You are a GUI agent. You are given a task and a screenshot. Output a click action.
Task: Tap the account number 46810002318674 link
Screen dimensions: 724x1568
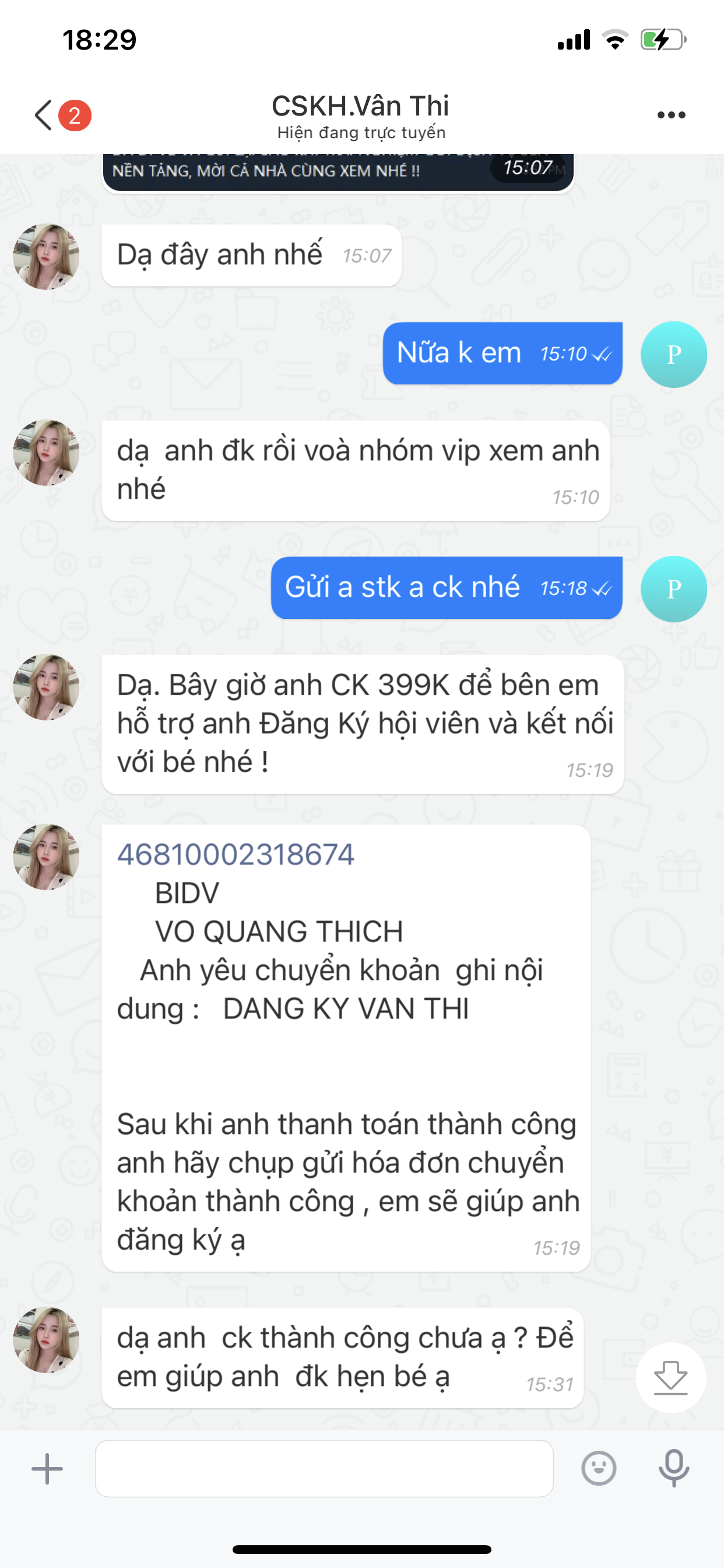pyautogui.click(x=236, y=854)
